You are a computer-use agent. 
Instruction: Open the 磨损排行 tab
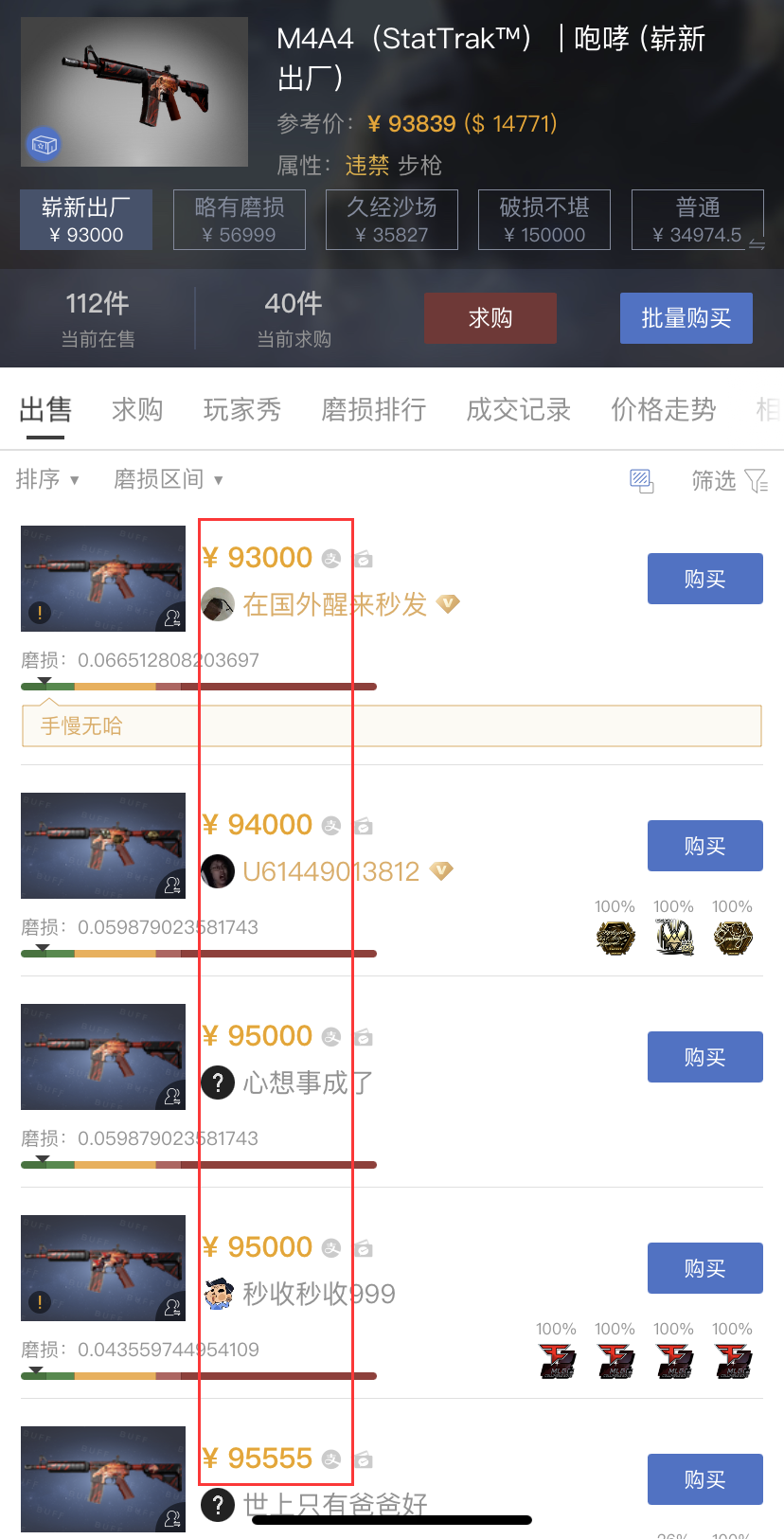[x=374, y=409]
